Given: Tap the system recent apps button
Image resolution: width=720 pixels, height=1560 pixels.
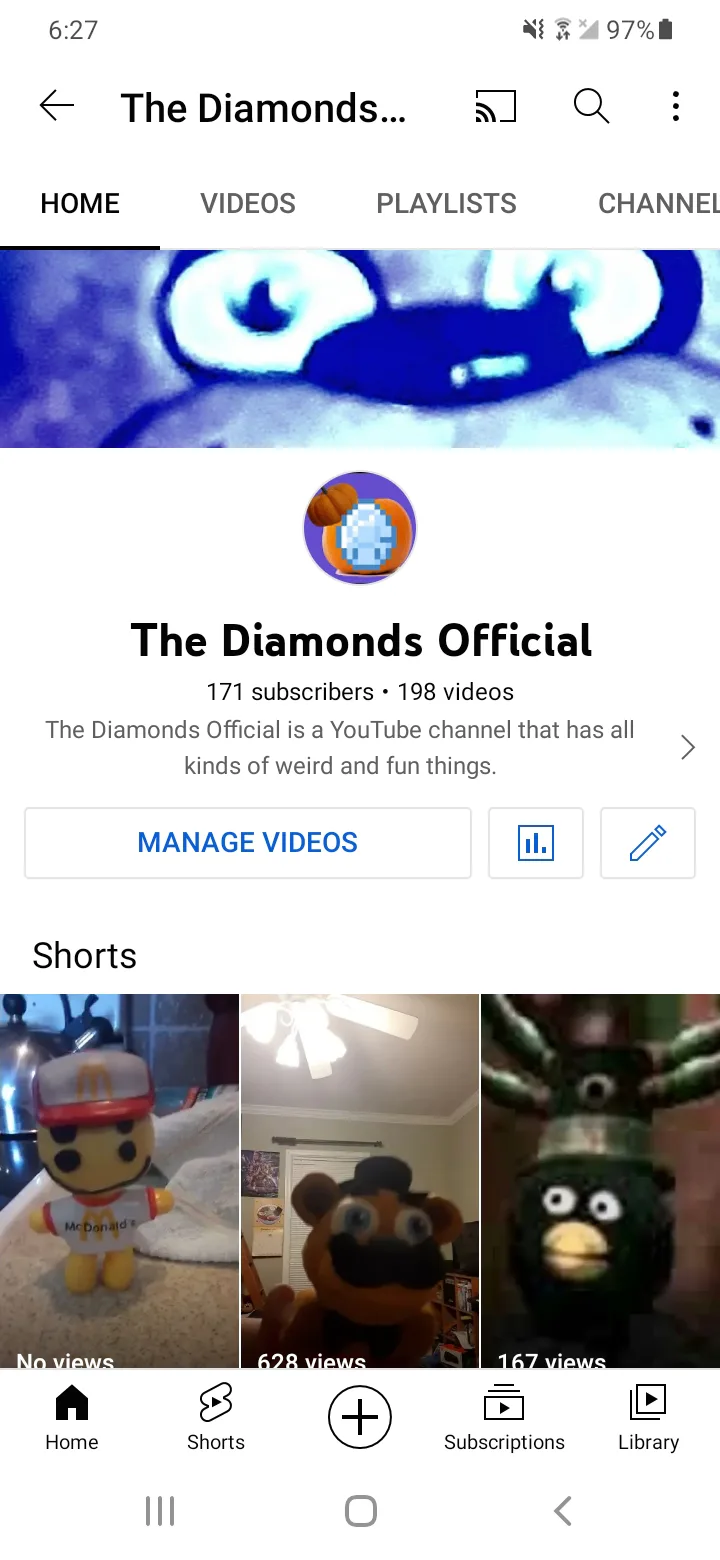Looking at the screenshot, I should [160, 1510].
